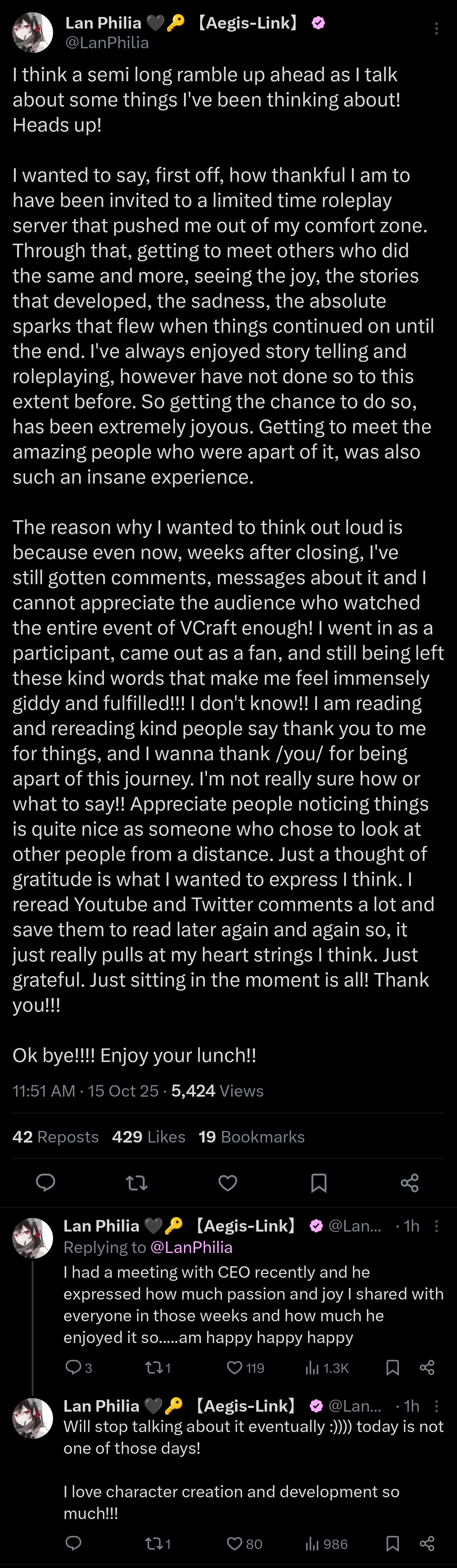Comment on the reply about character creation

tap(73, 1543)
